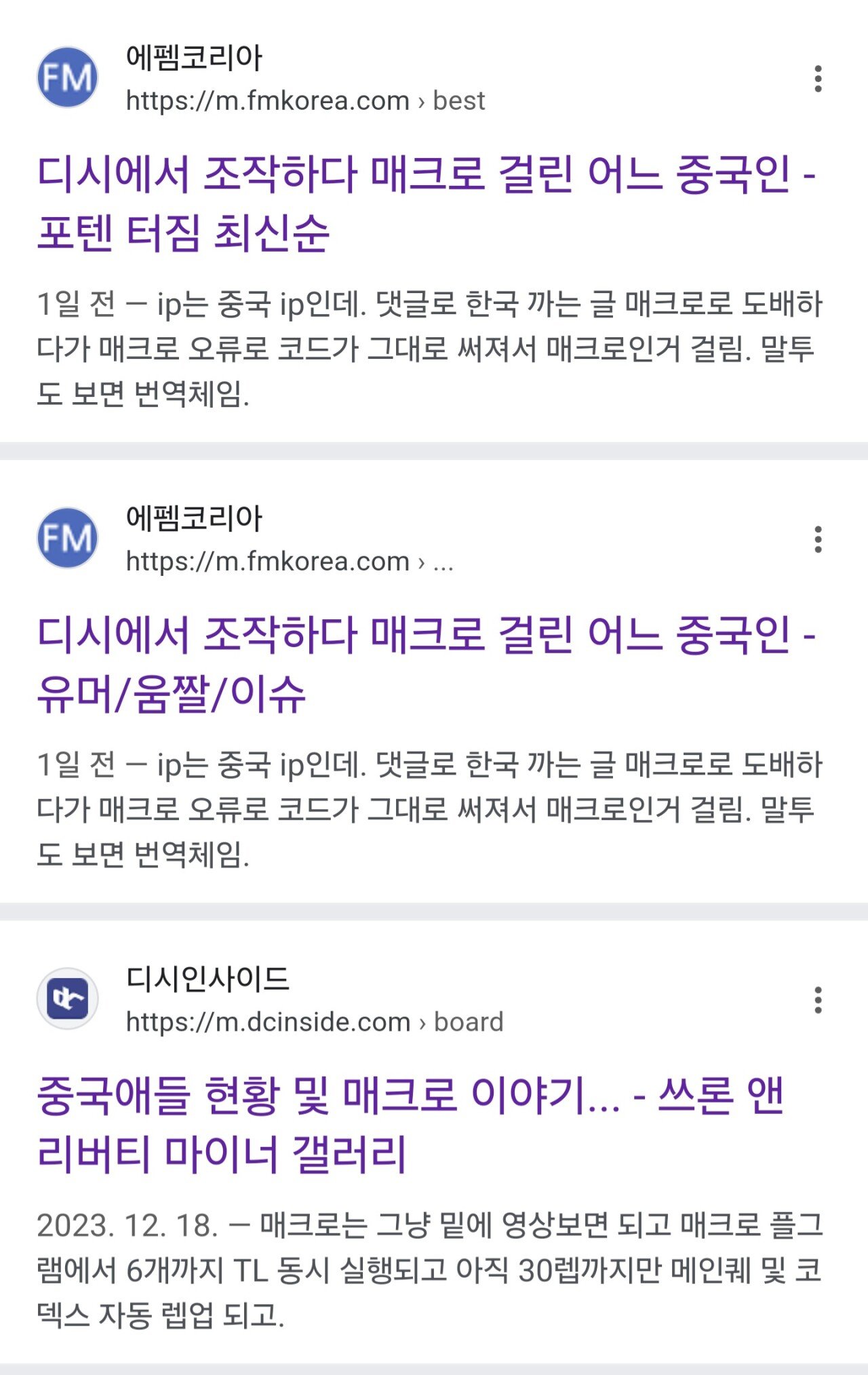
Task: Open the '유머/움짤/이슈' FMKorea result link
Action: (426, 663)
